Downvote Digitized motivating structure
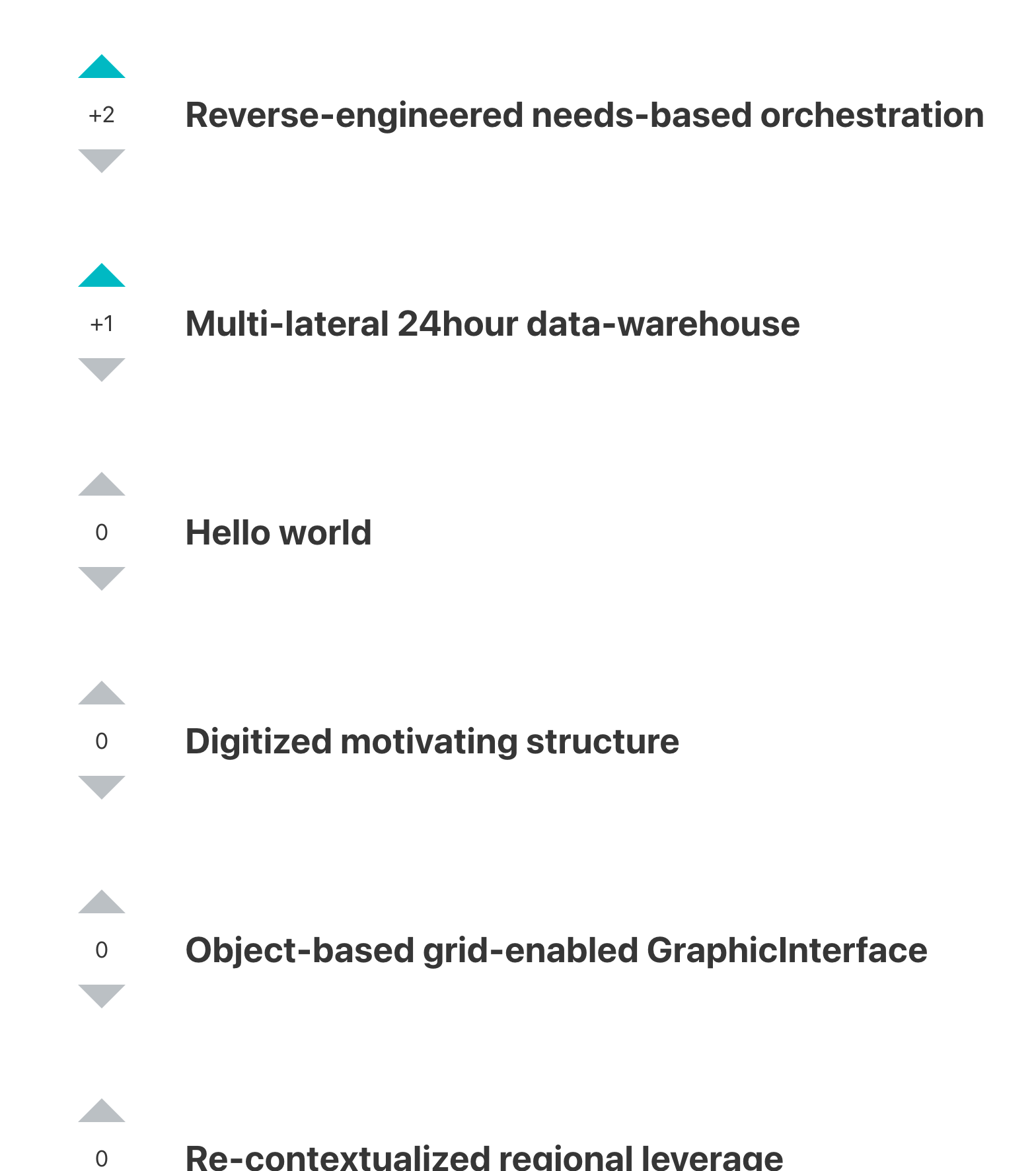 coord(102,786)
